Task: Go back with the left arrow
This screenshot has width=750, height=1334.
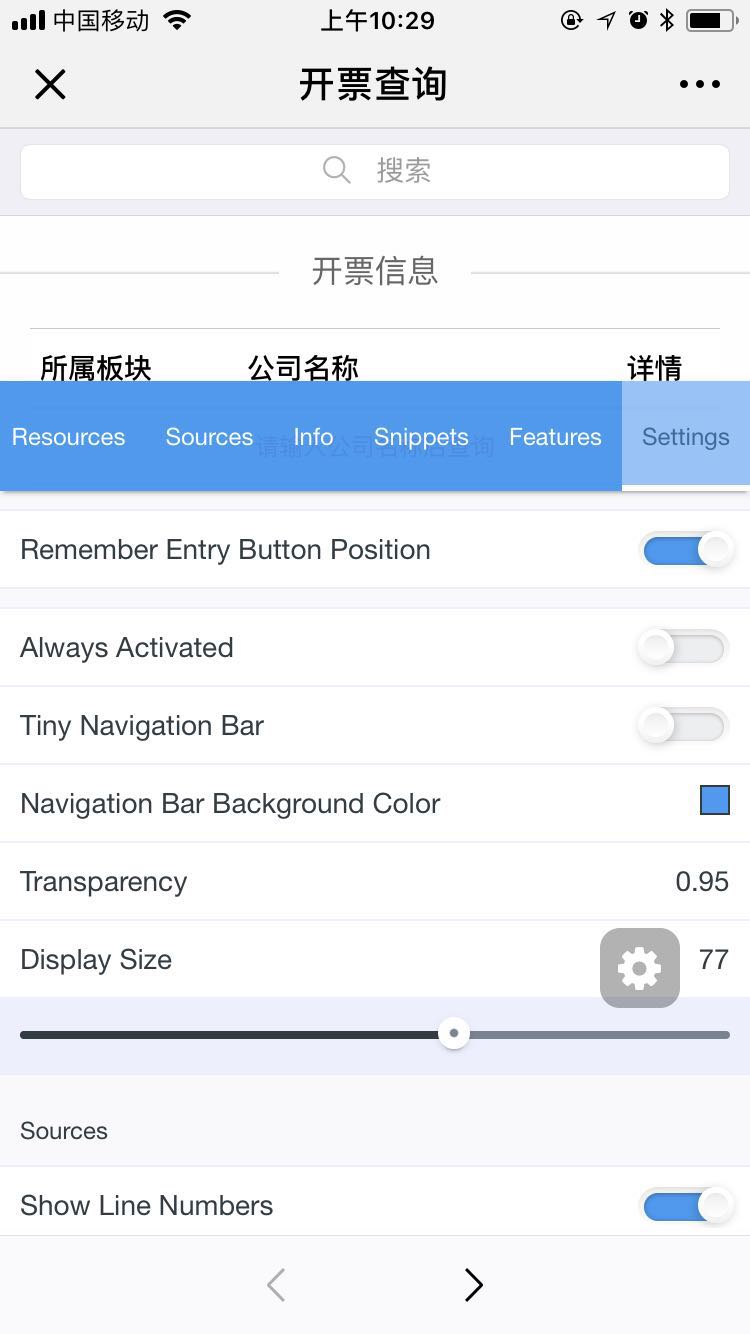Action: 277,1285
